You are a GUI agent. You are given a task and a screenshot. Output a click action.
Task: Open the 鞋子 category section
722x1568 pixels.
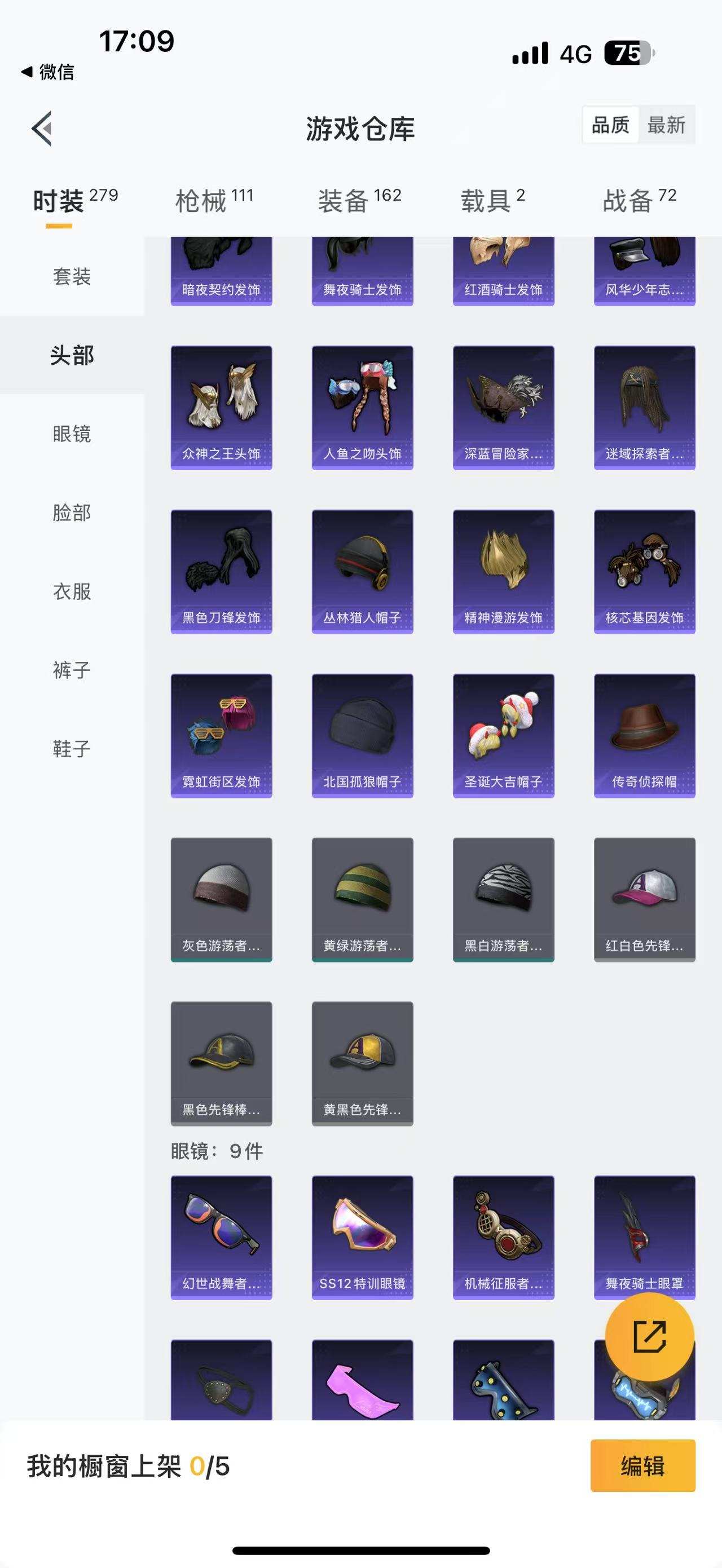[x=71, y=750]
